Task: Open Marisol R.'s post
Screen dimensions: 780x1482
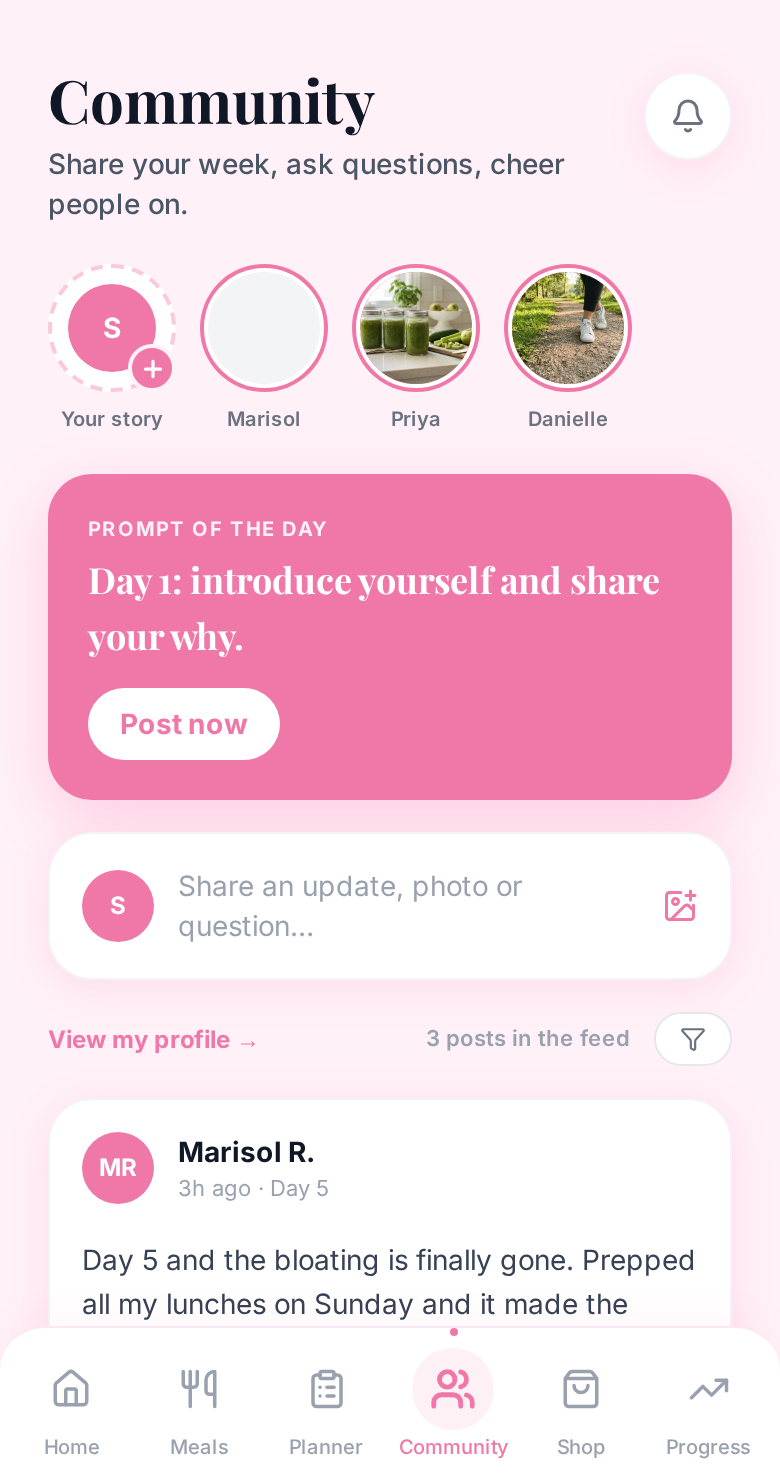Action: (390, 1214)
